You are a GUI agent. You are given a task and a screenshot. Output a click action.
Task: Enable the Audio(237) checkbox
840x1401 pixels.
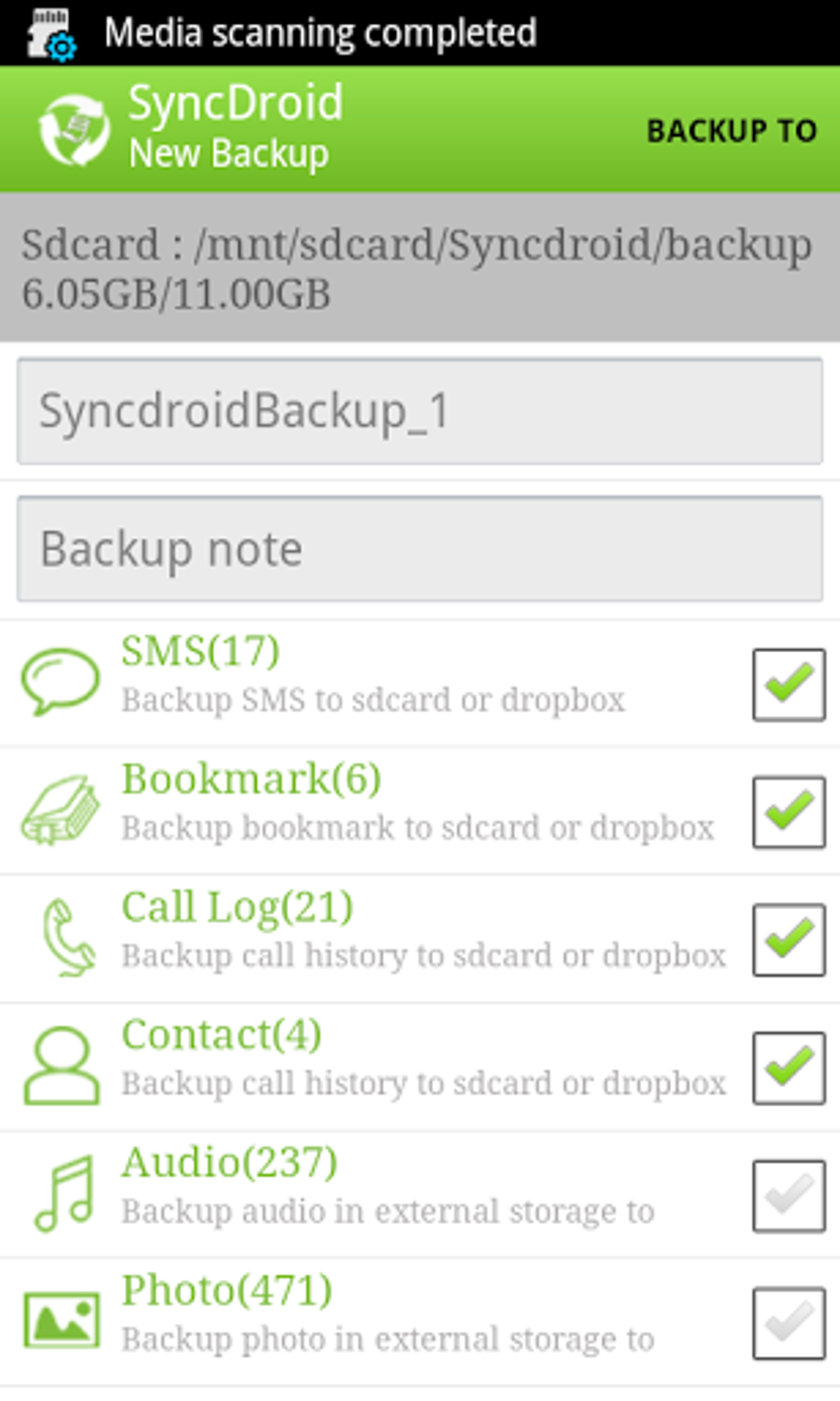tap(789, 1196)
